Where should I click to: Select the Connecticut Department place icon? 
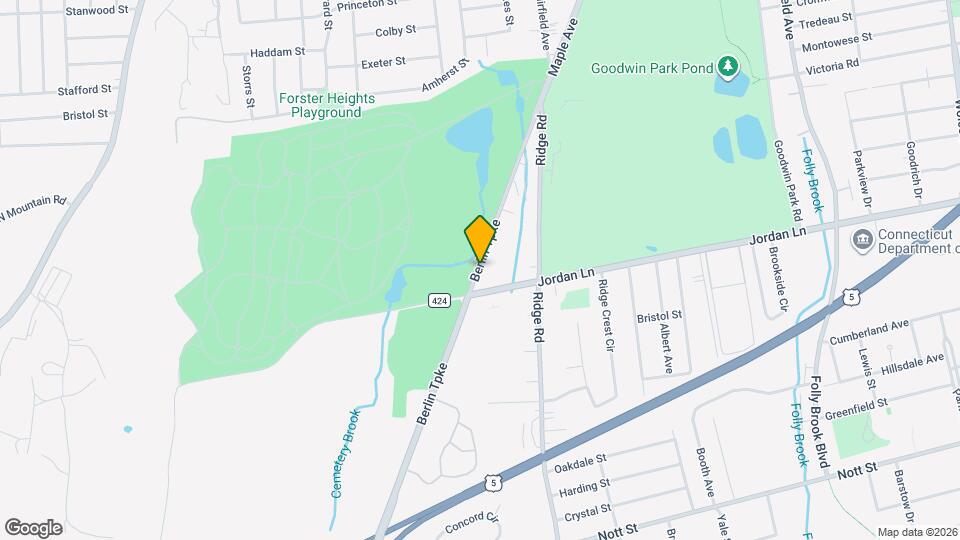[863, 241]
